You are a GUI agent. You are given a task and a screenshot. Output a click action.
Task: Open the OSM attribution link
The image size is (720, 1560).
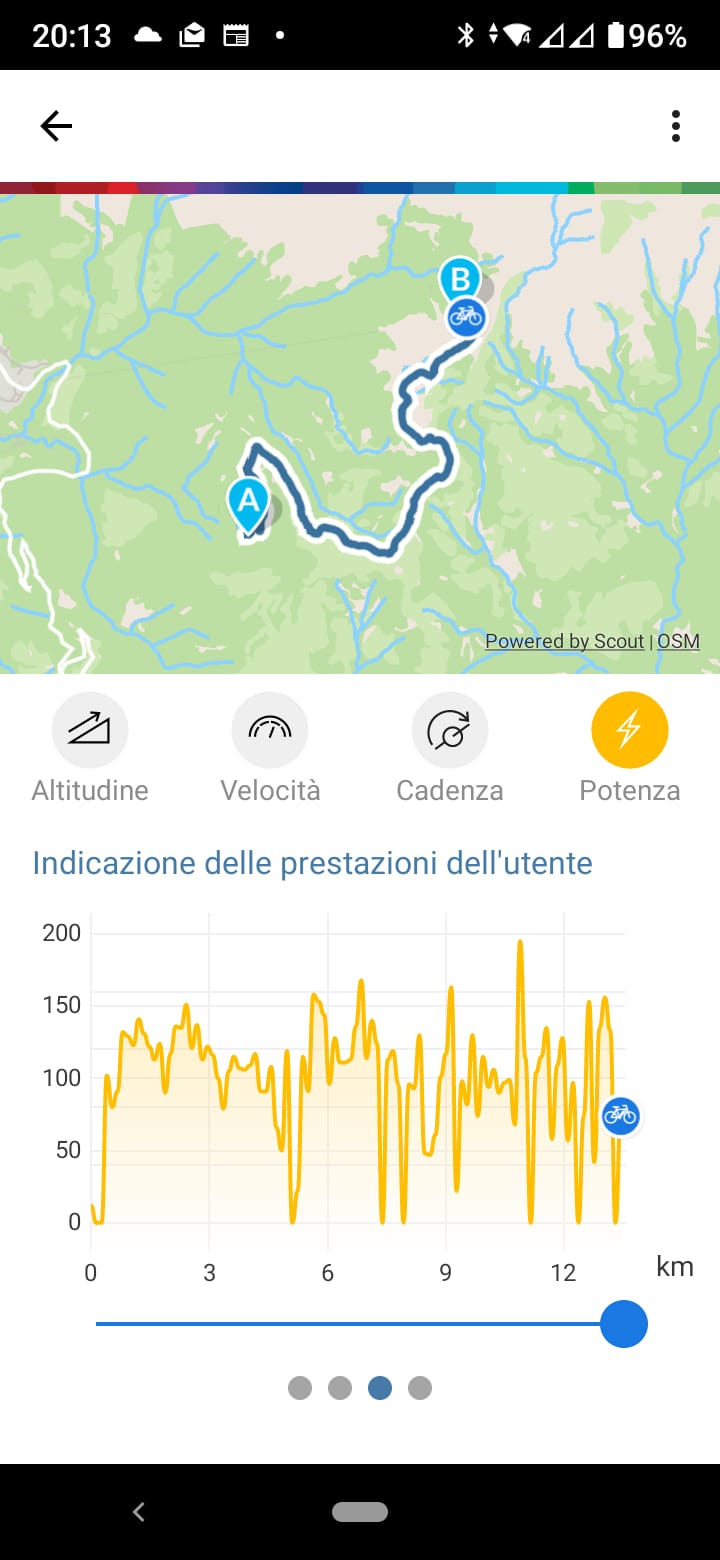pyautogui.click(x=678, y=642)
